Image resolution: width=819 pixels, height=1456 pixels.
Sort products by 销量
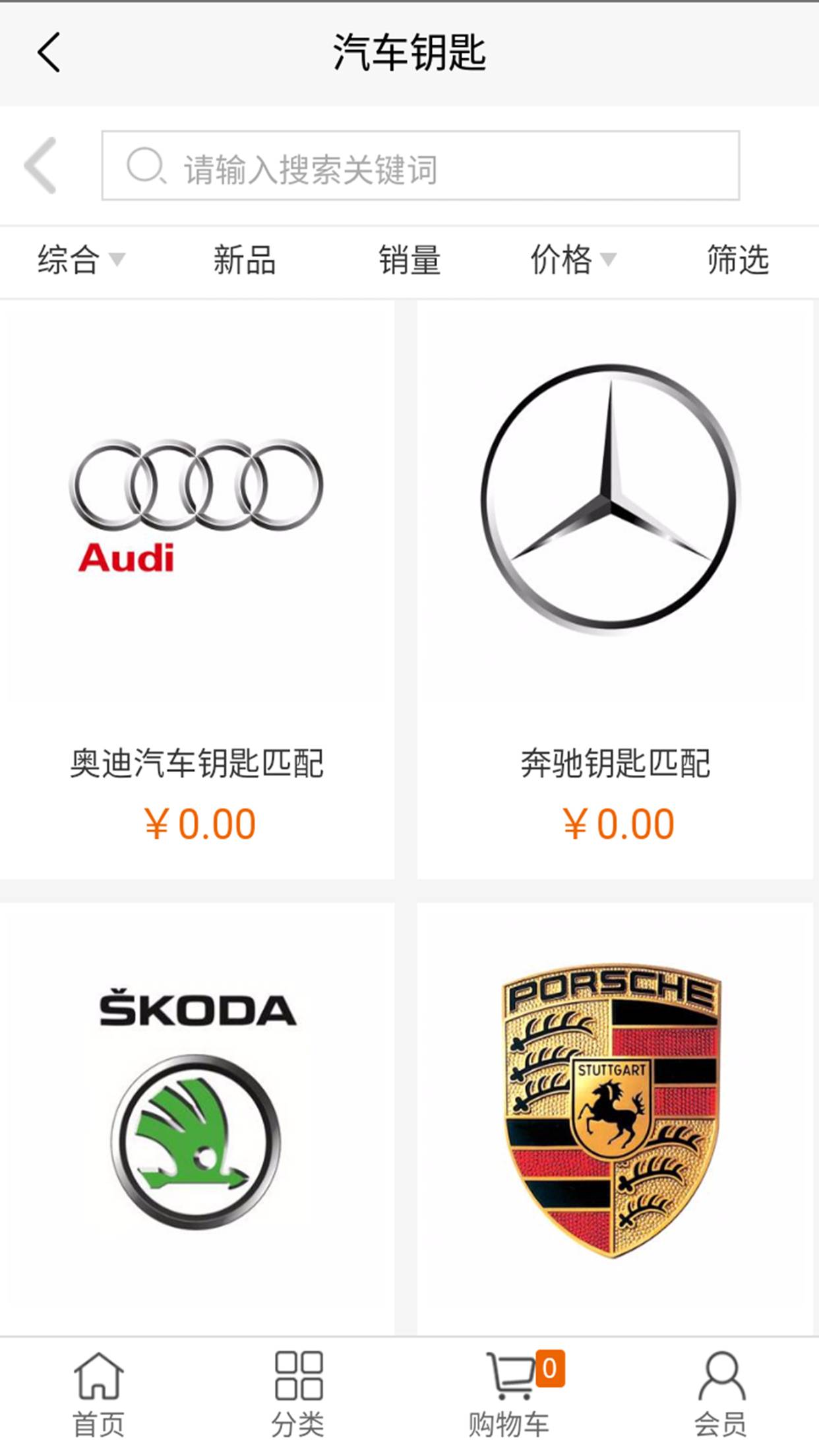(409, 259)
